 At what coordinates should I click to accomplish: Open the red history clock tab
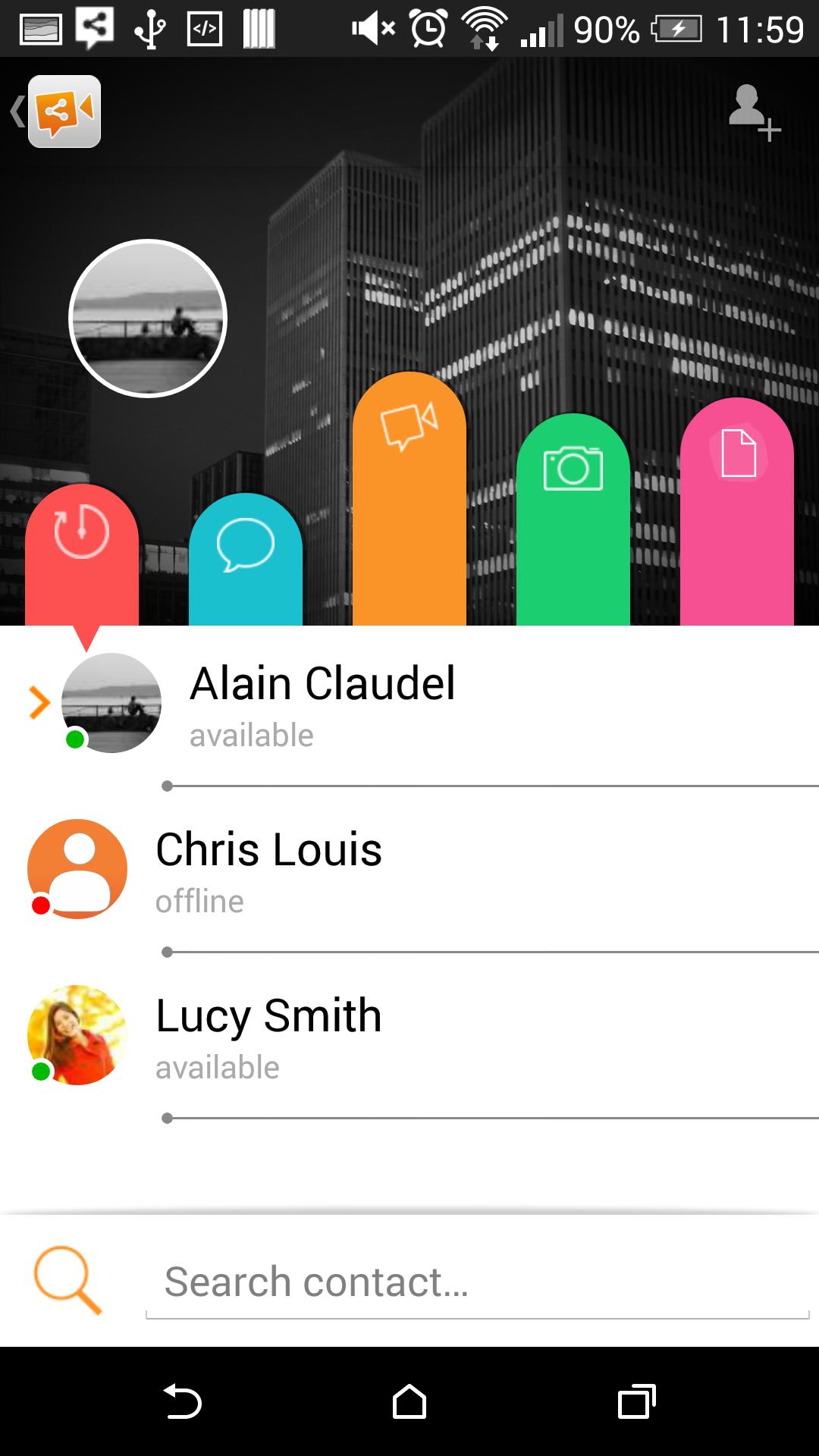tap(82, 546)
